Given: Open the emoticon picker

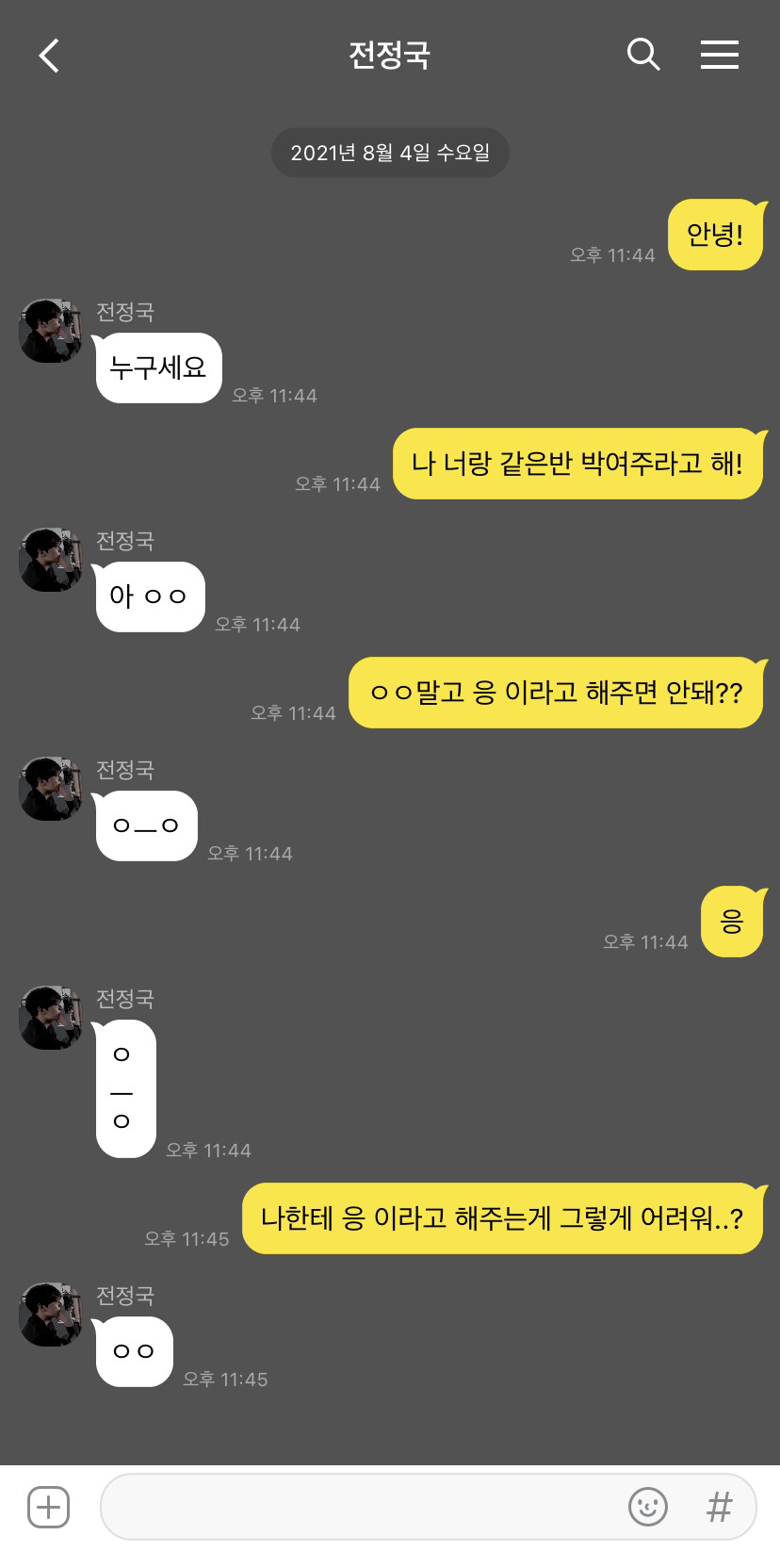Looking at the screenshot, I should click(x=648, y=1507).
